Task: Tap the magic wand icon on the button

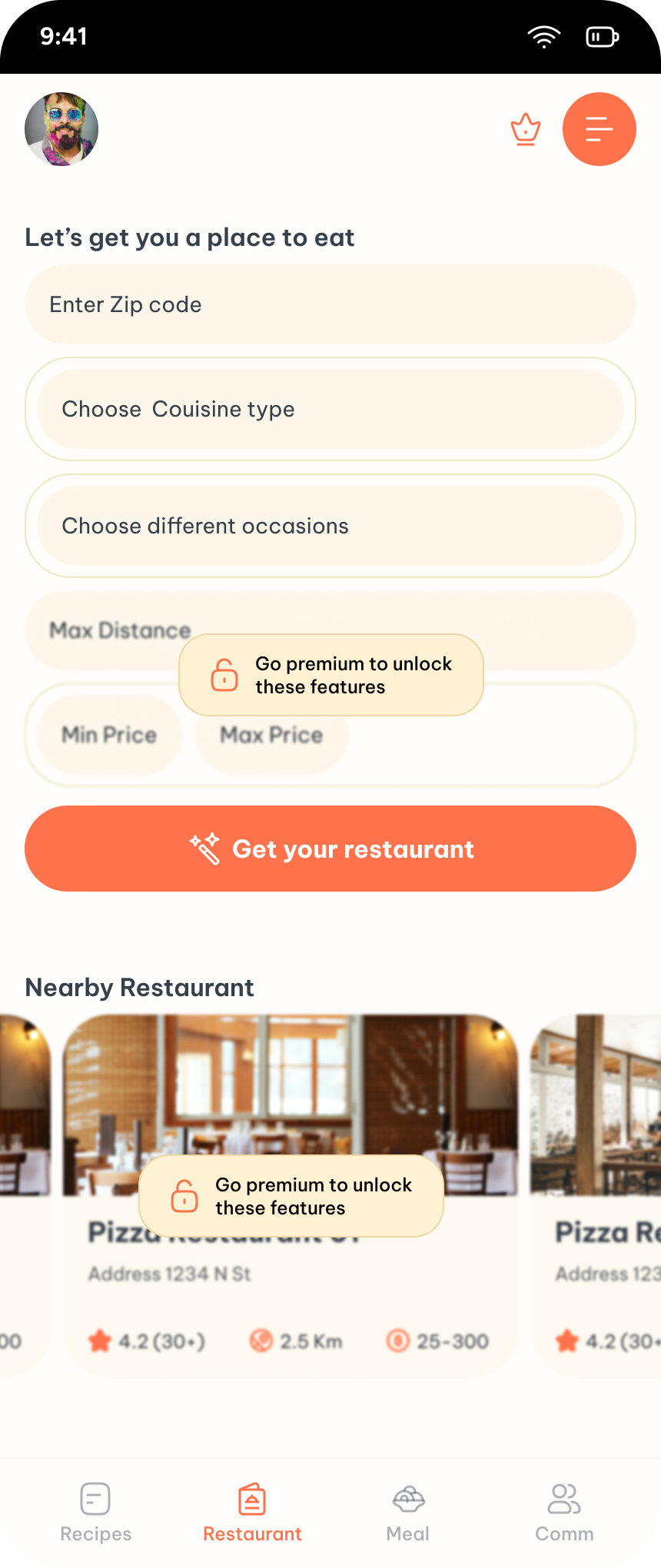Action: point(206,848)
